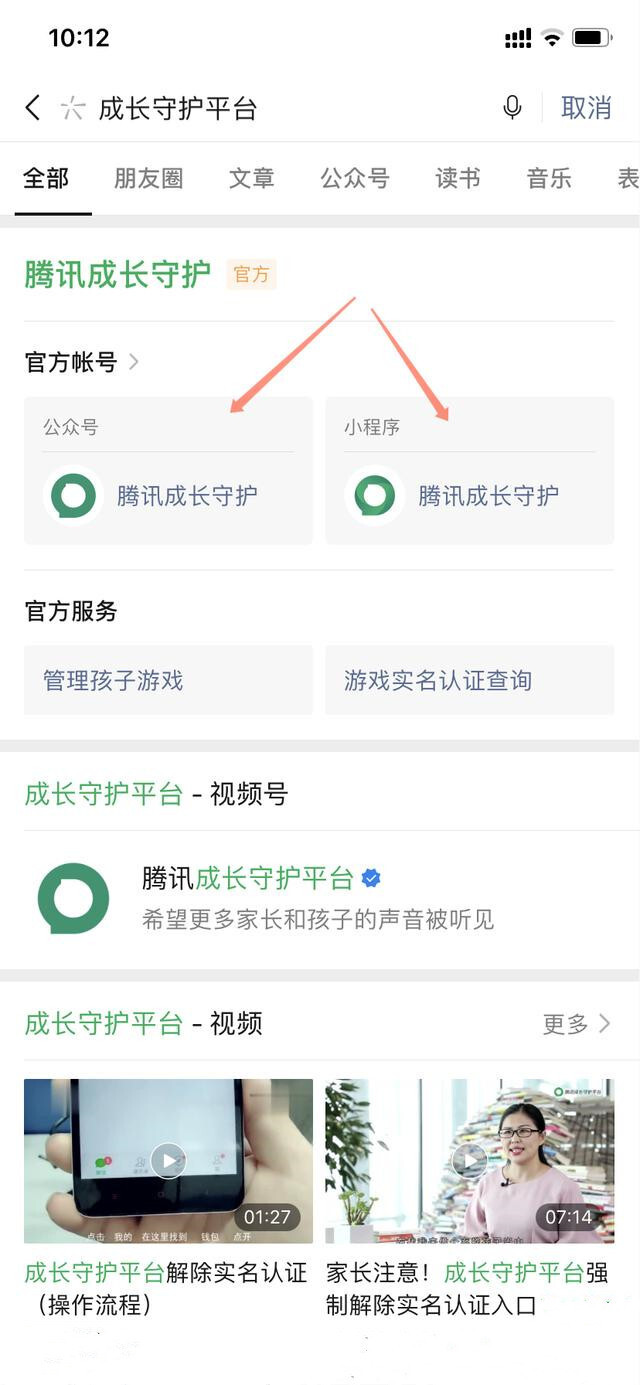
Task: Open the 公众号 card for 腾讯成长守护
Action: tap(168, 471)
